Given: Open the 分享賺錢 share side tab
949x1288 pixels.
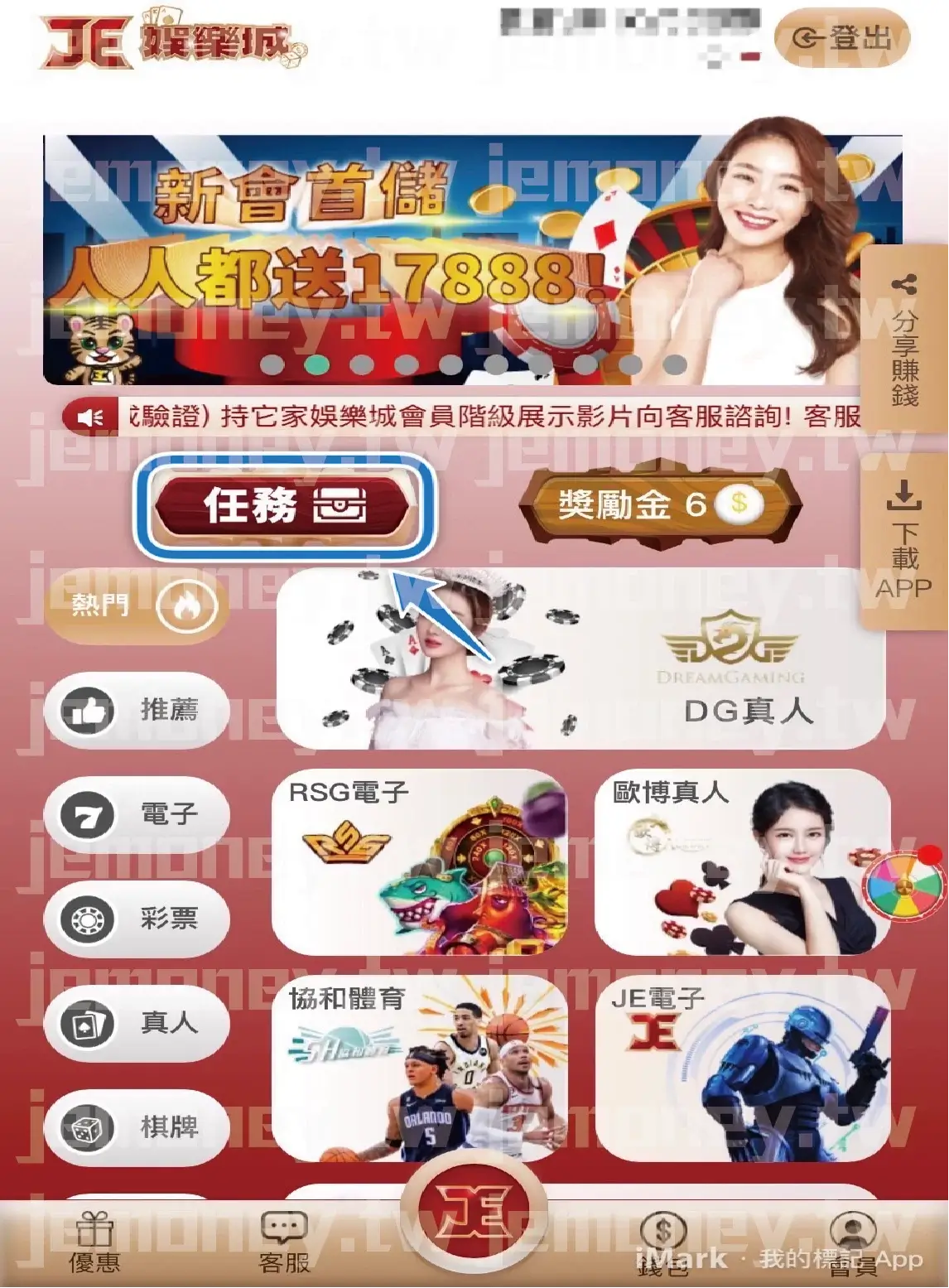Looking at the screenshot, I should pyautogui.click(x=904, y=341).
